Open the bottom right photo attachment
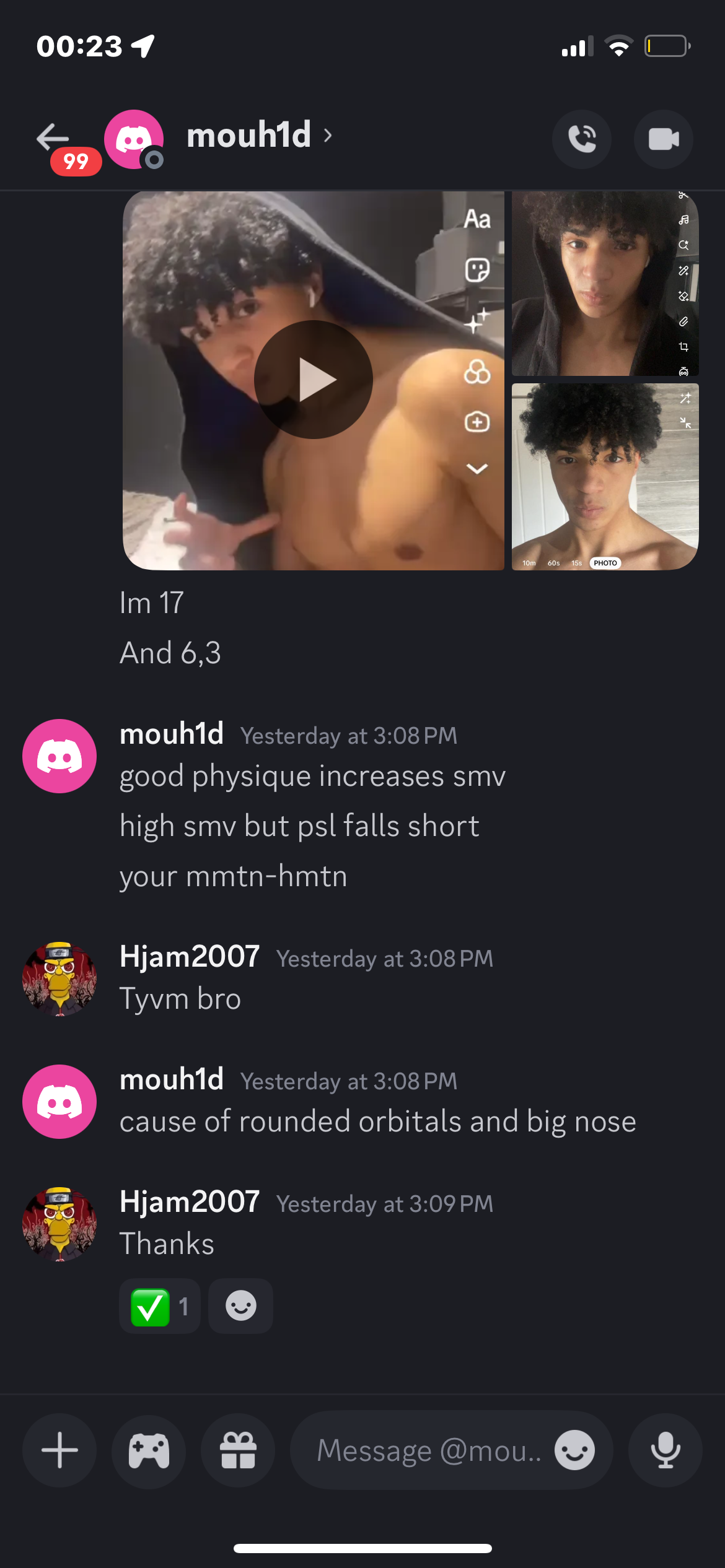This screenshot has height=1568, width=725. click(604, 476)
